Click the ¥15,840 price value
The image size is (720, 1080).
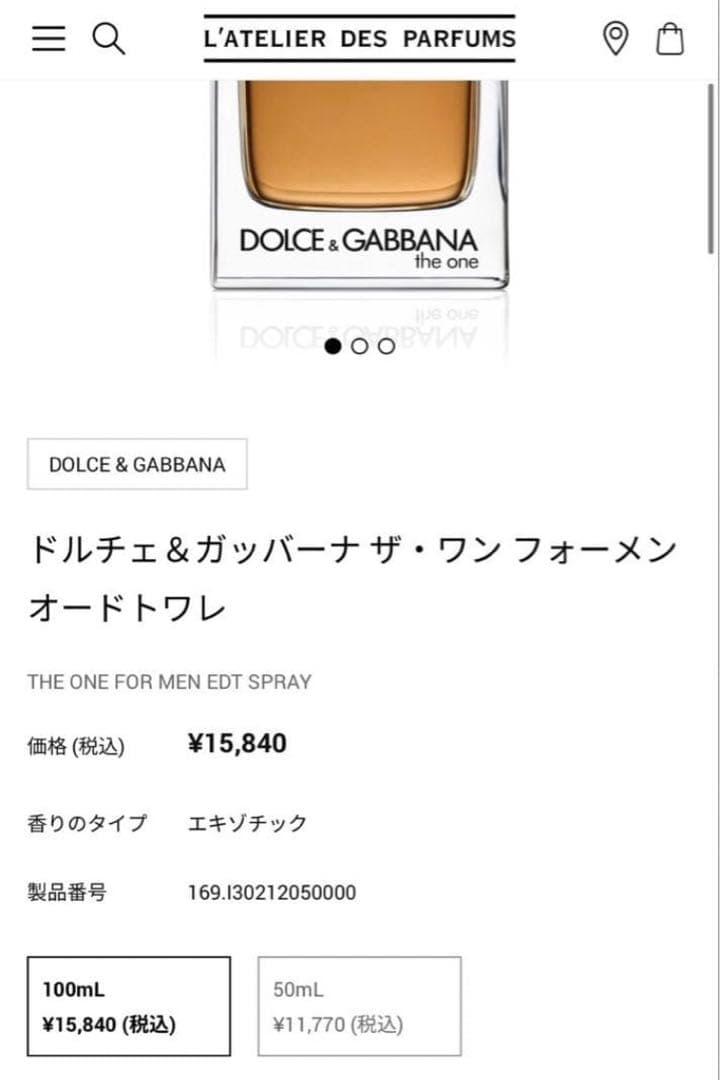point(237,744)
